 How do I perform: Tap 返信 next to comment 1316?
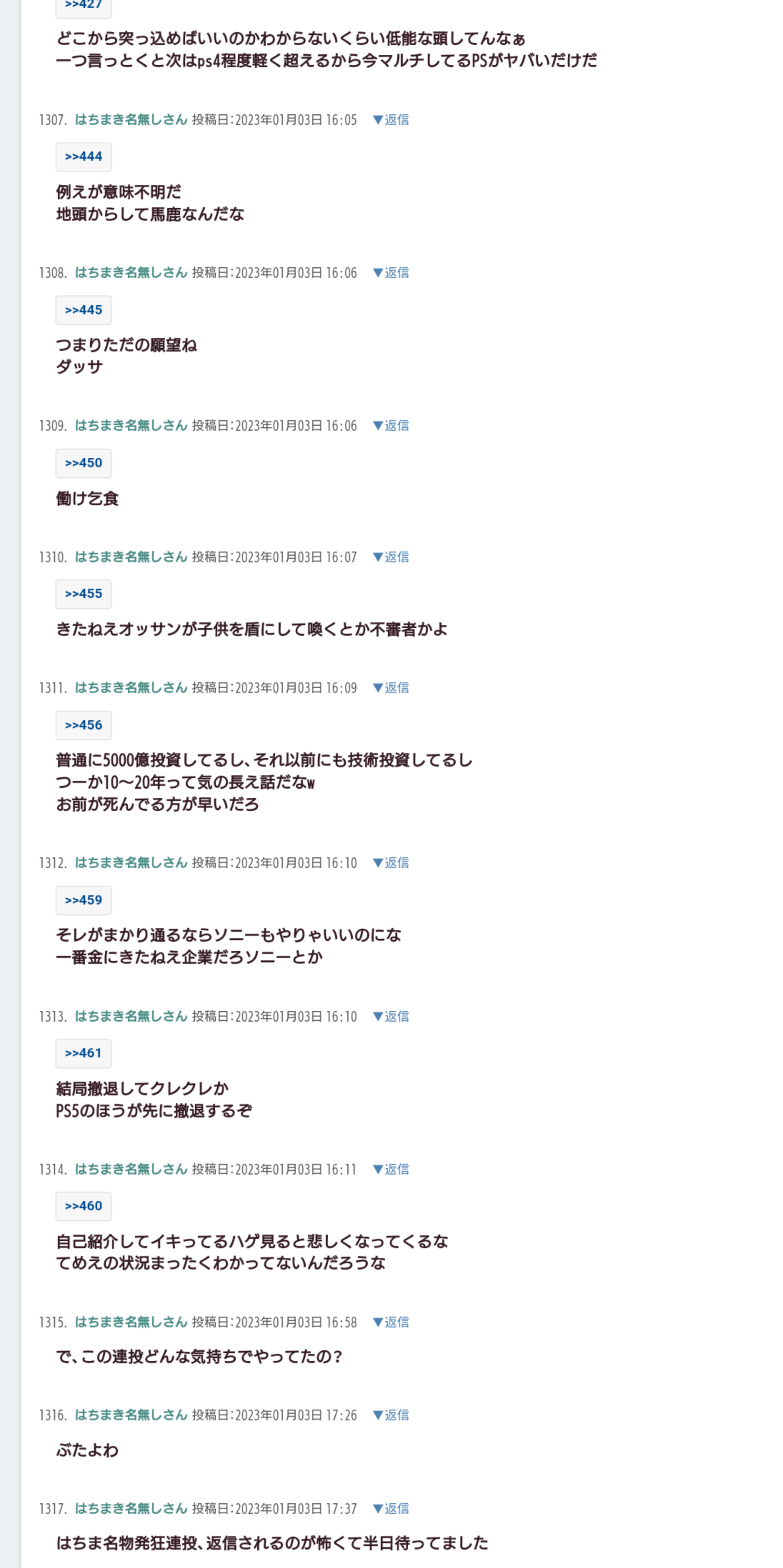point(391,1415)
